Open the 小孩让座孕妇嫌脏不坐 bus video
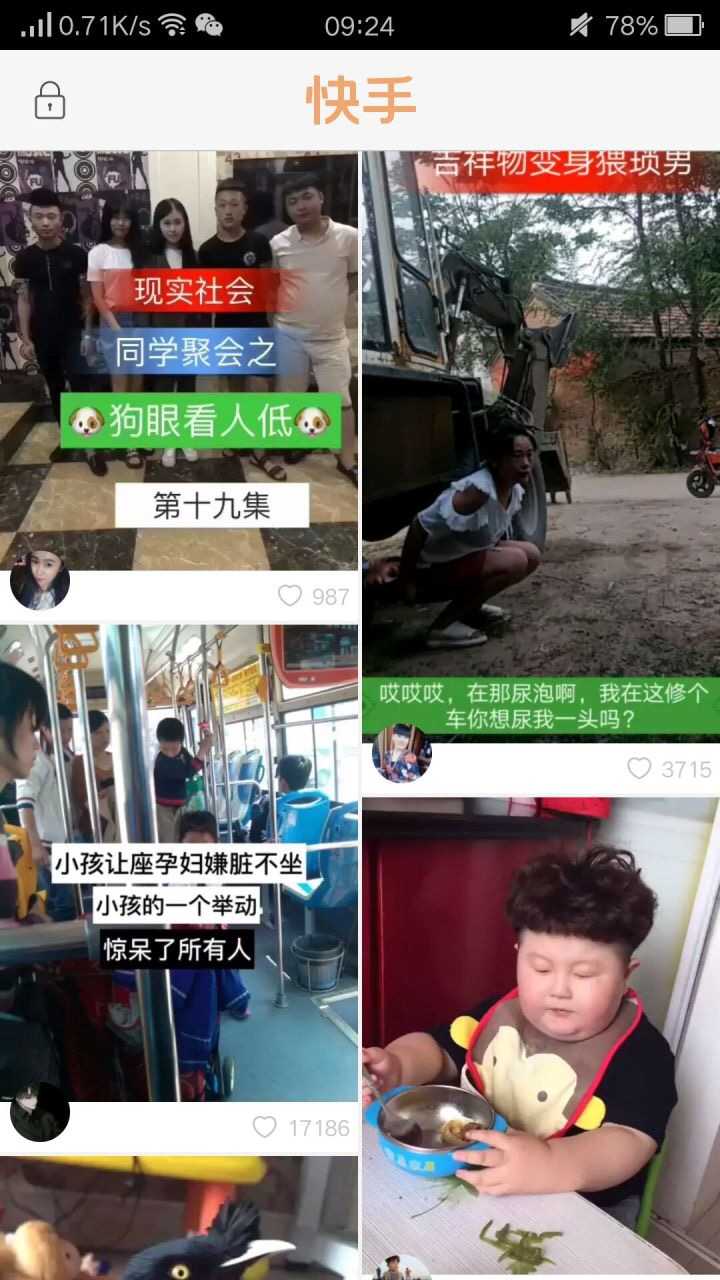The height and width of the screenshot is (1280, 720). click(x=179, y=864)
